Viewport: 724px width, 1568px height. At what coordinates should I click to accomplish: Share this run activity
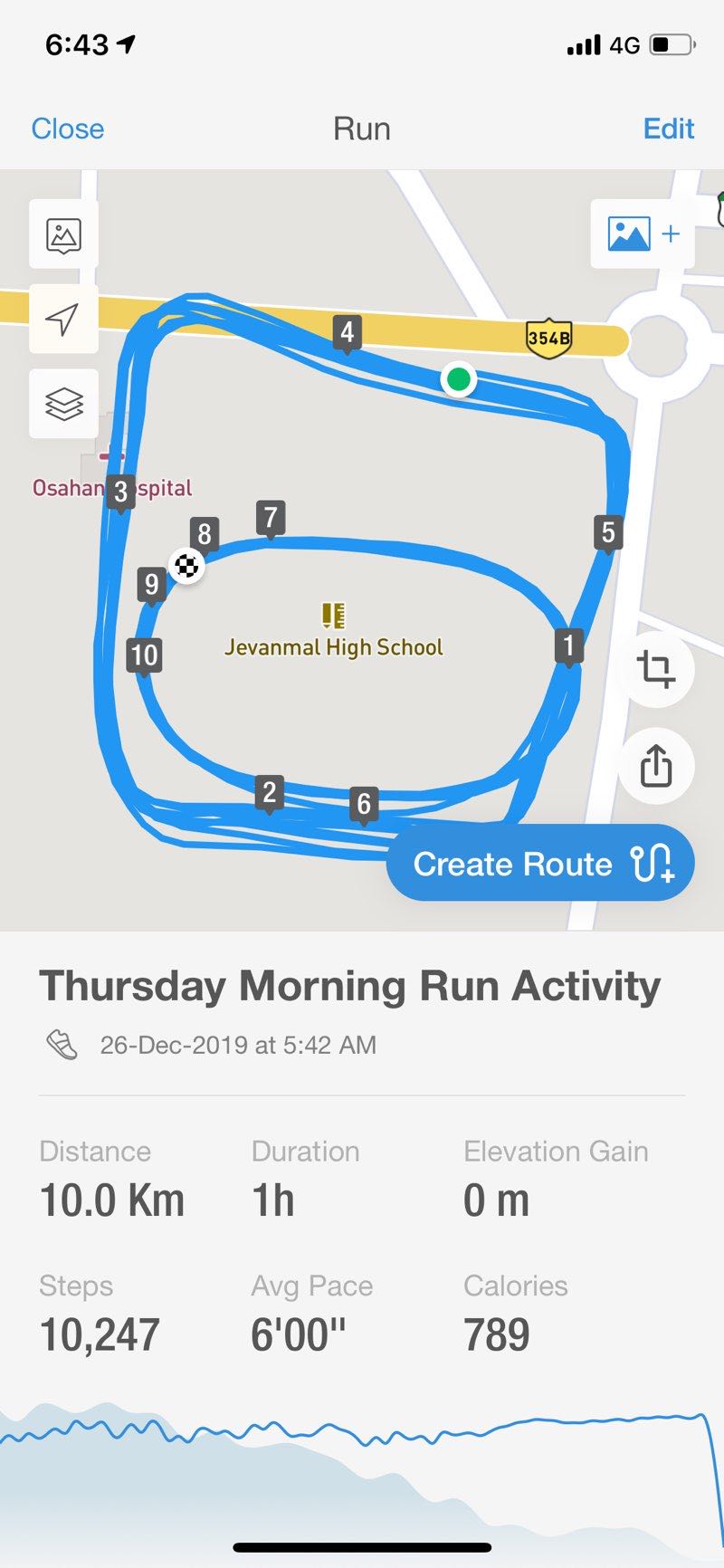tap(656, 767)
